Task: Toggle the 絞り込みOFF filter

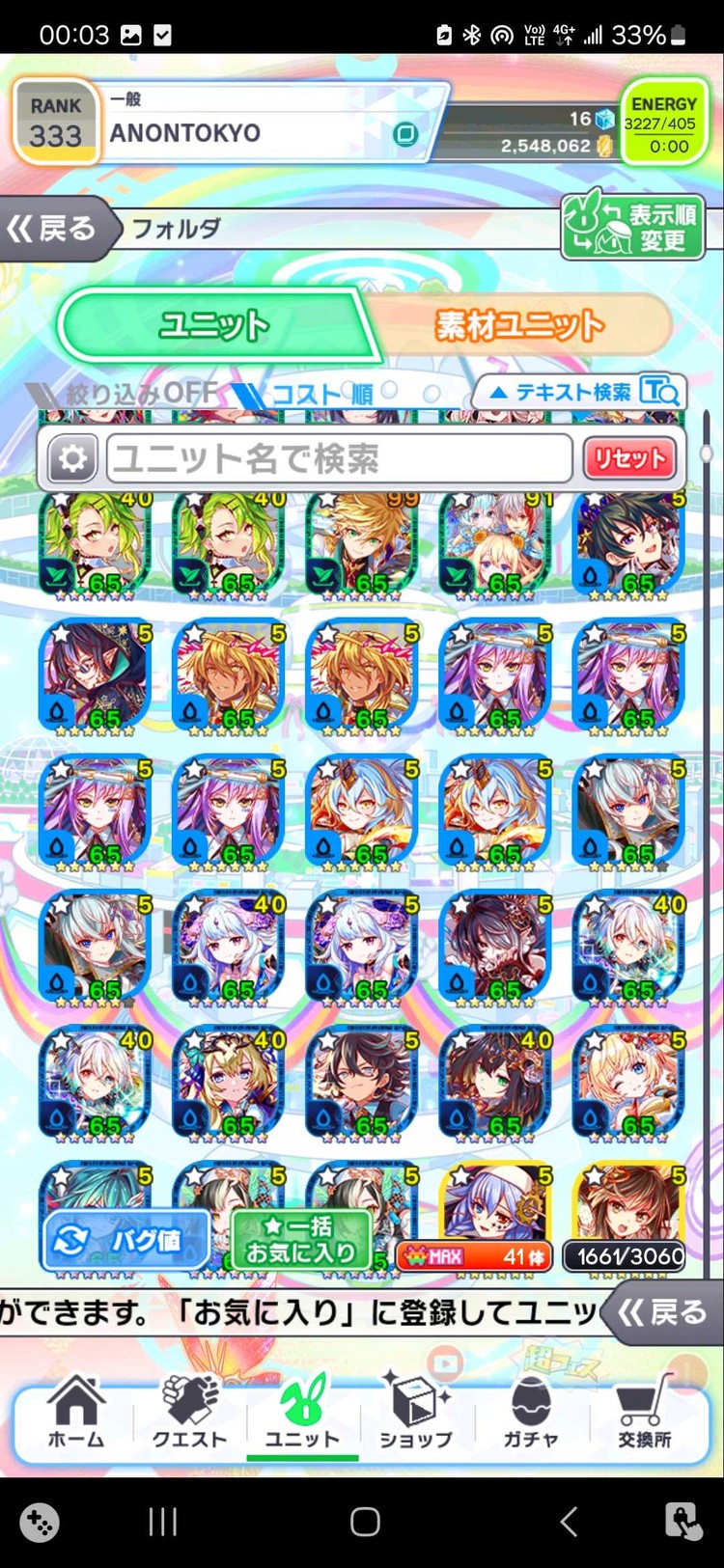Action: point(125,394)
